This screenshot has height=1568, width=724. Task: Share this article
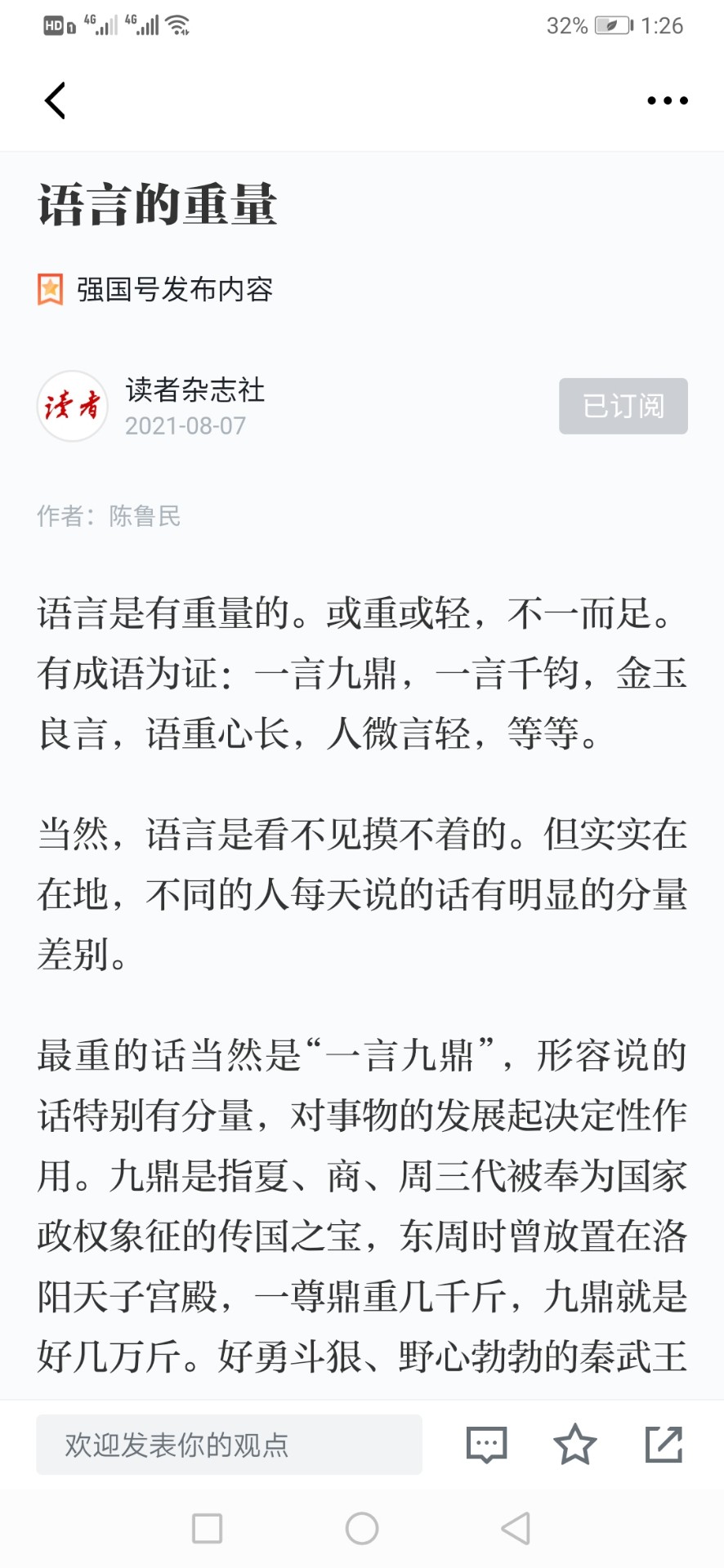coord(664,1444)
